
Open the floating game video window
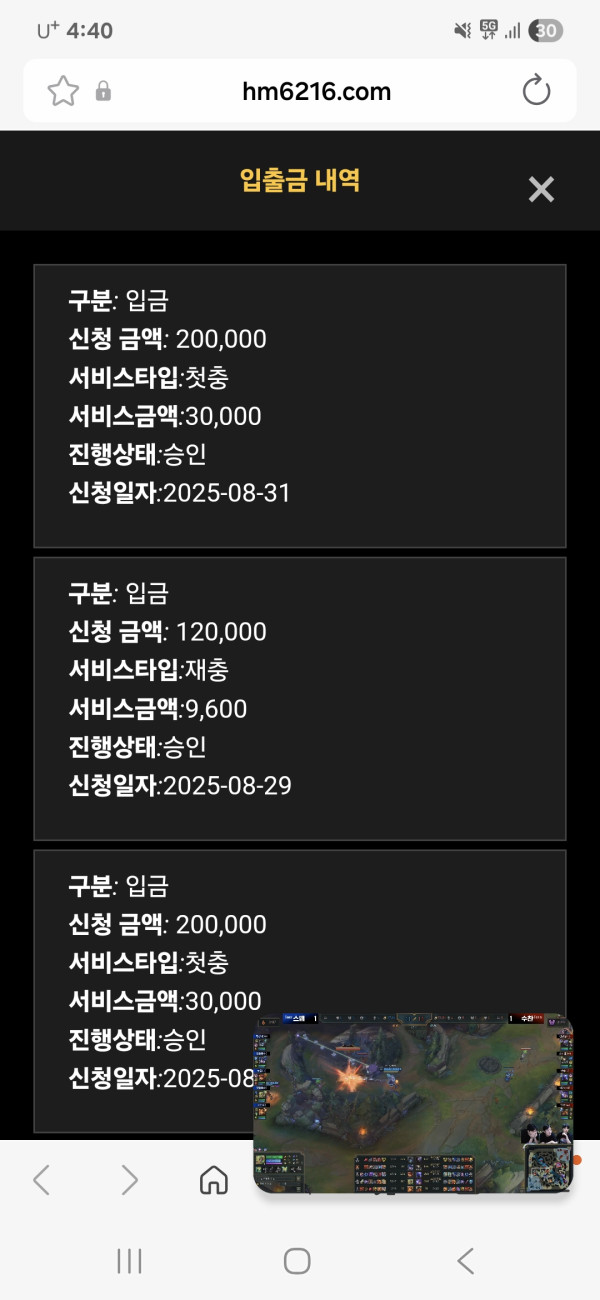412,1103
